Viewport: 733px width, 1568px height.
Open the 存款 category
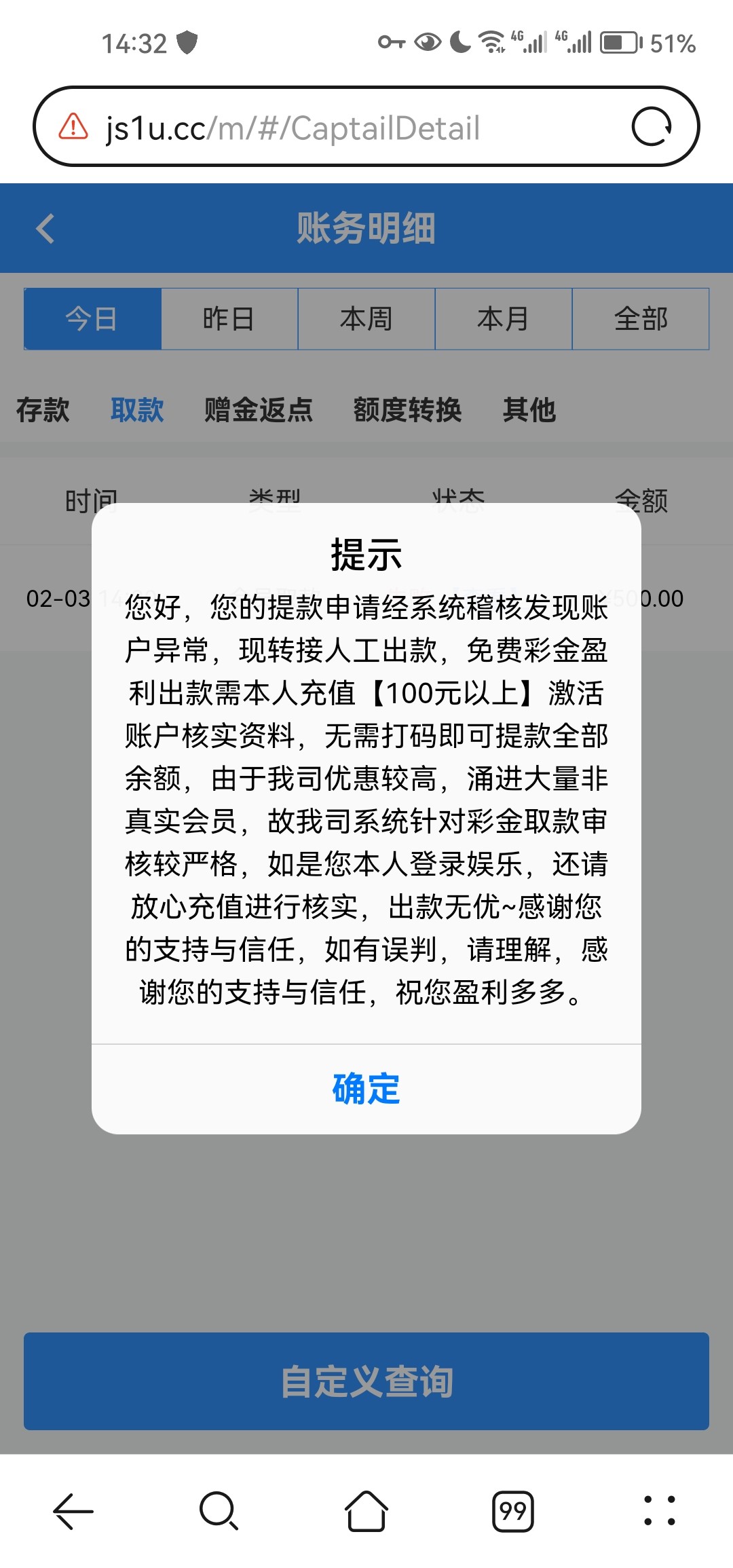(x=43, y=410)
